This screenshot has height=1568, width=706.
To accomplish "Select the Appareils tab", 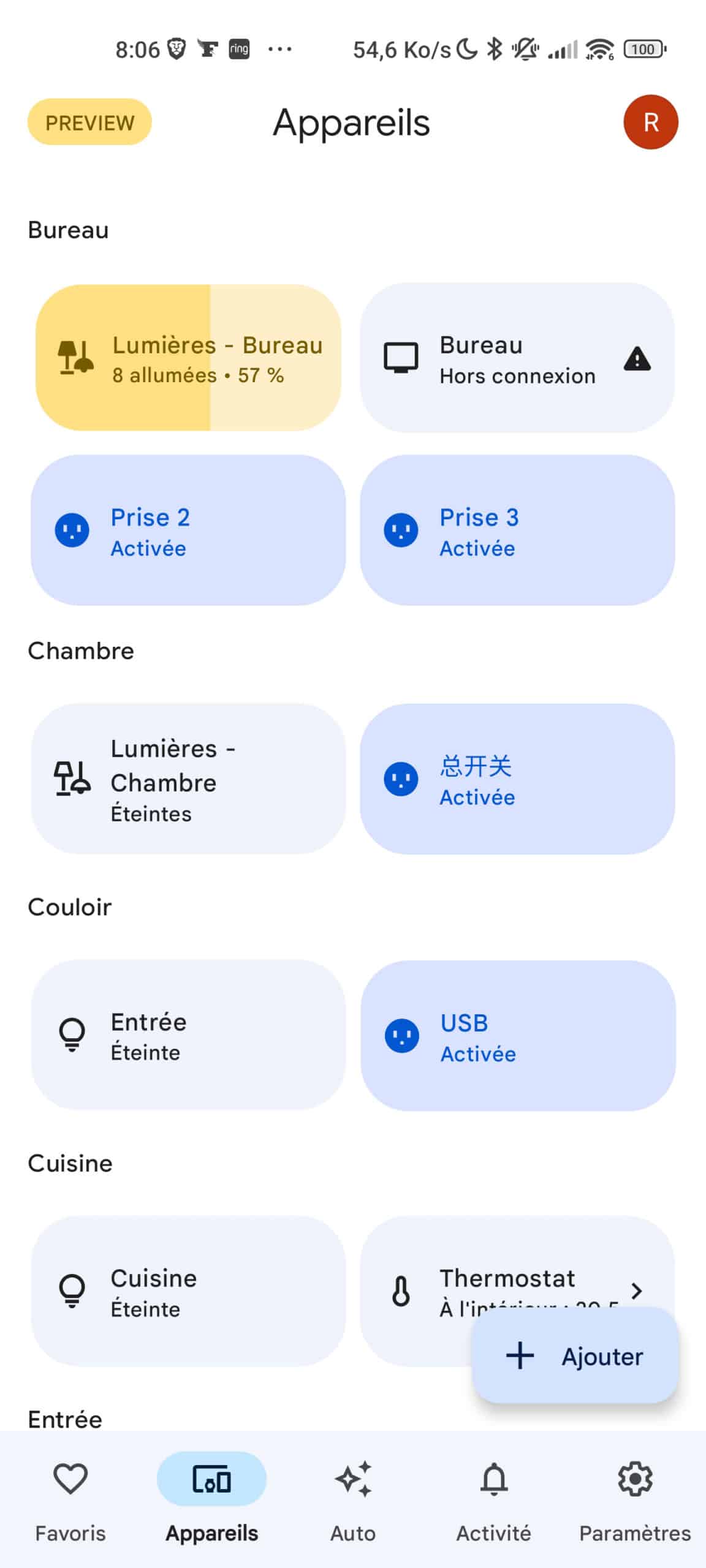I will coord(211,1501).
